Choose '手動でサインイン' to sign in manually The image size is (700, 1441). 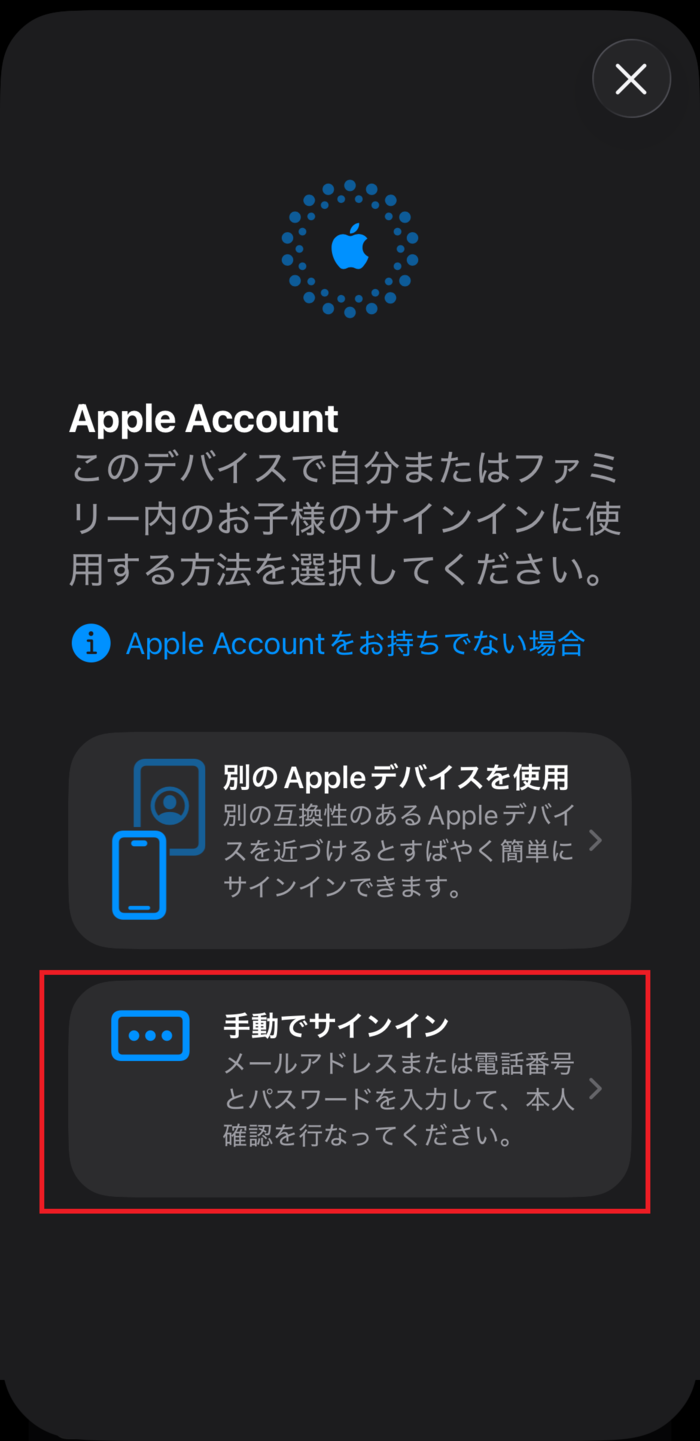349,1088
